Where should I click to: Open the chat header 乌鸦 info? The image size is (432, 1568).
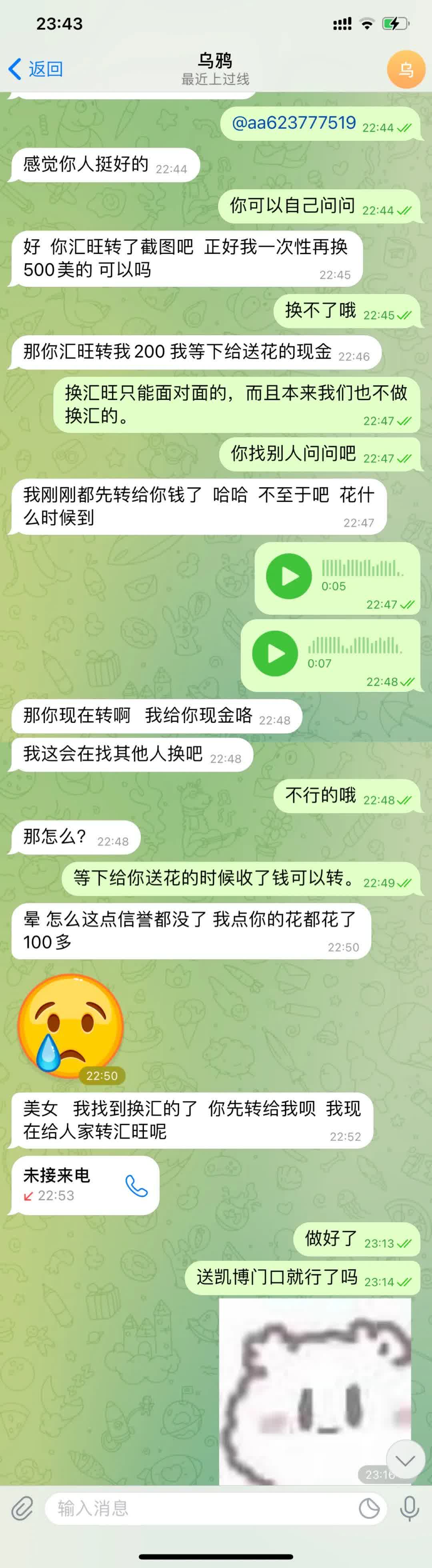215,69
